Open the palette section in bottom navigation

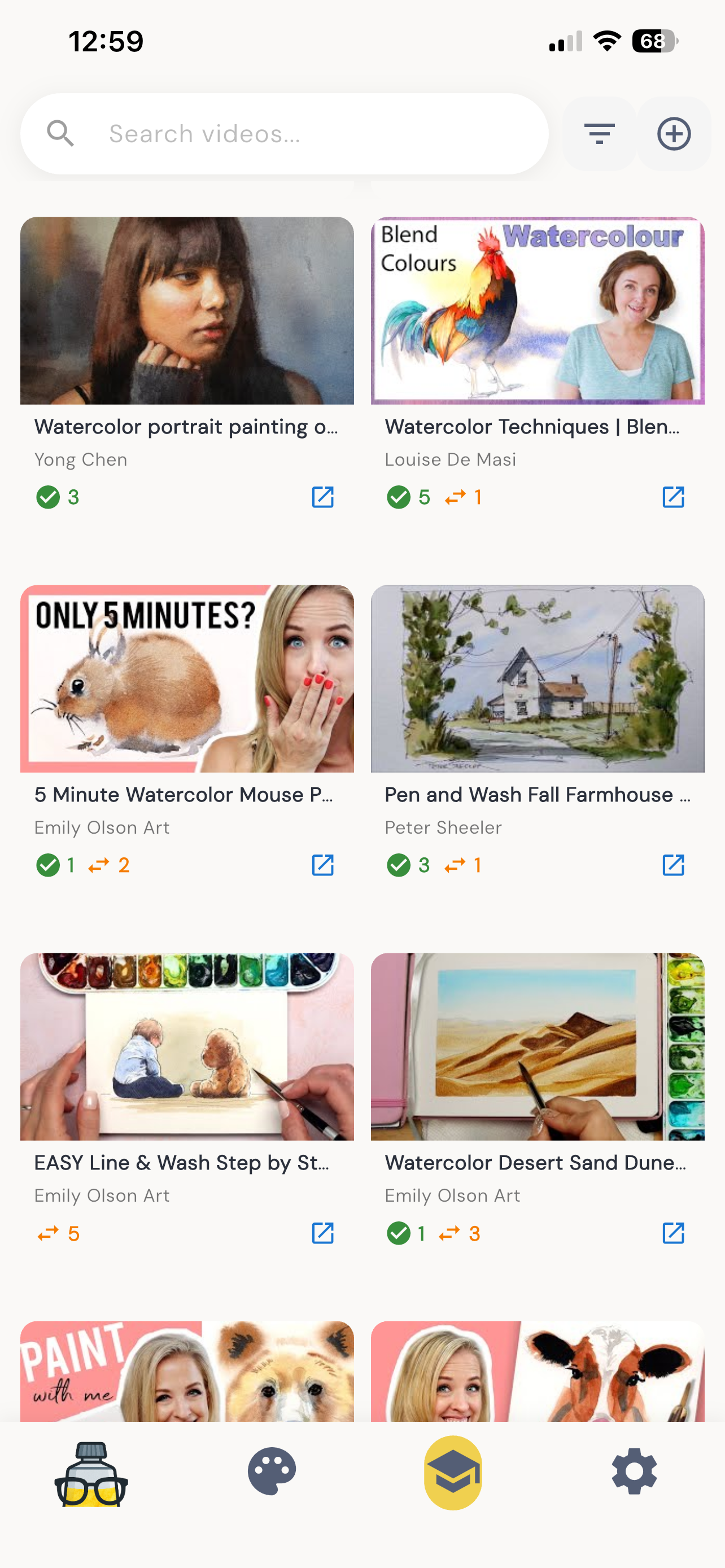click(x=272, y=1473)
